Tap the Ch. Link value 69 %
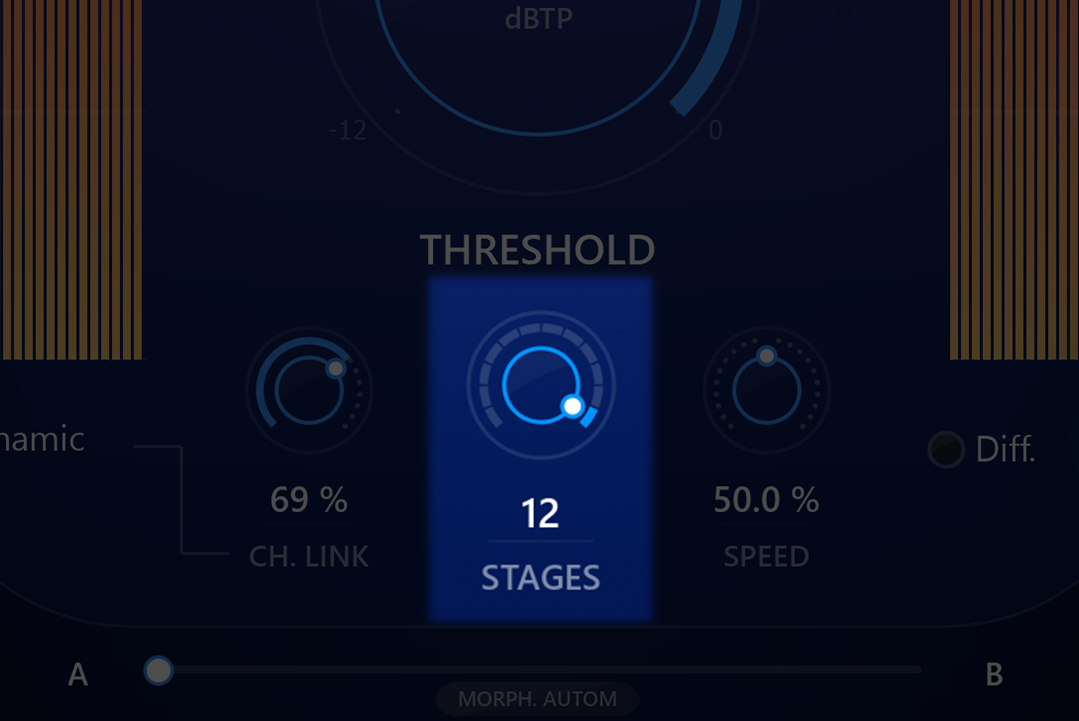 click(309, 499)
